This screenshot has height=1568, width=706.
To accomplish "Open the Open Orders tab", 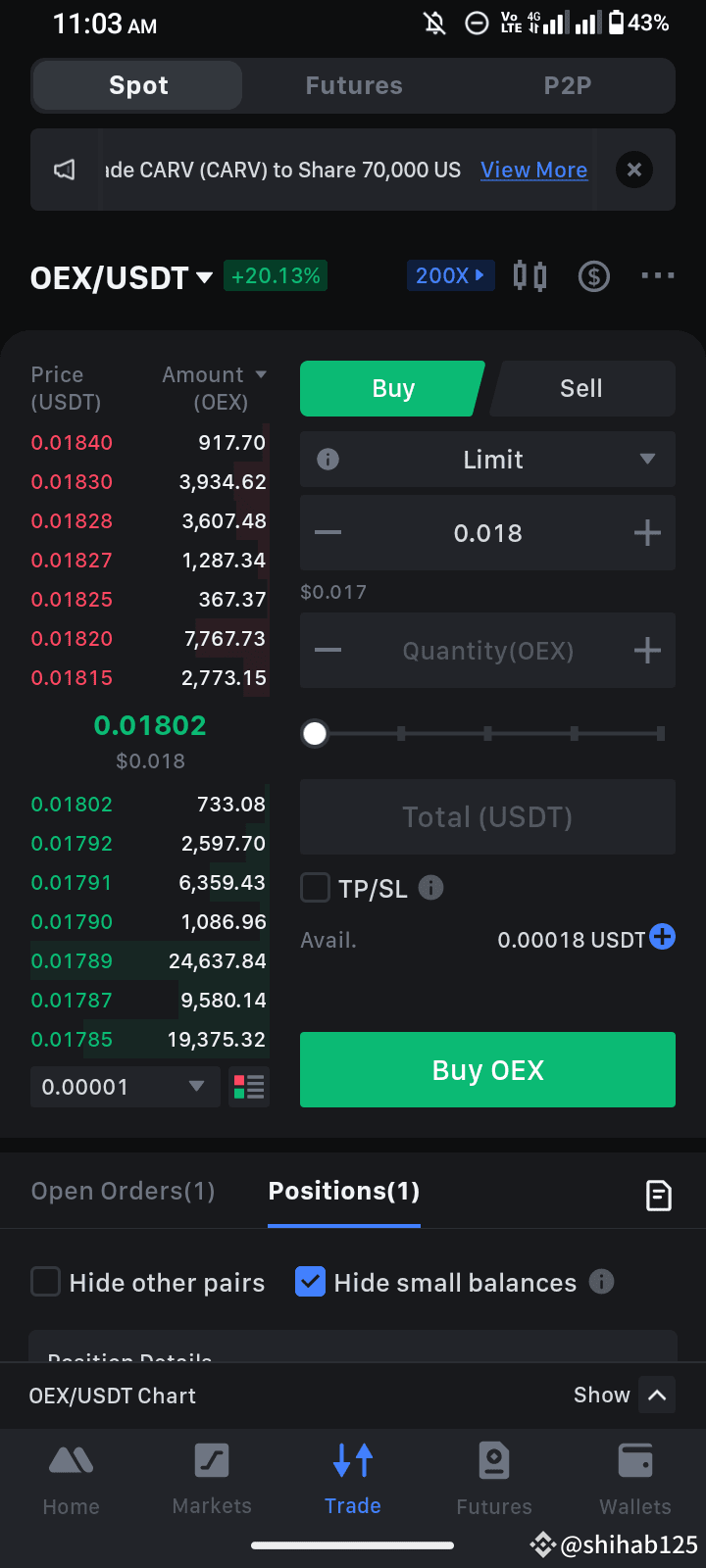I will 123,1191.
